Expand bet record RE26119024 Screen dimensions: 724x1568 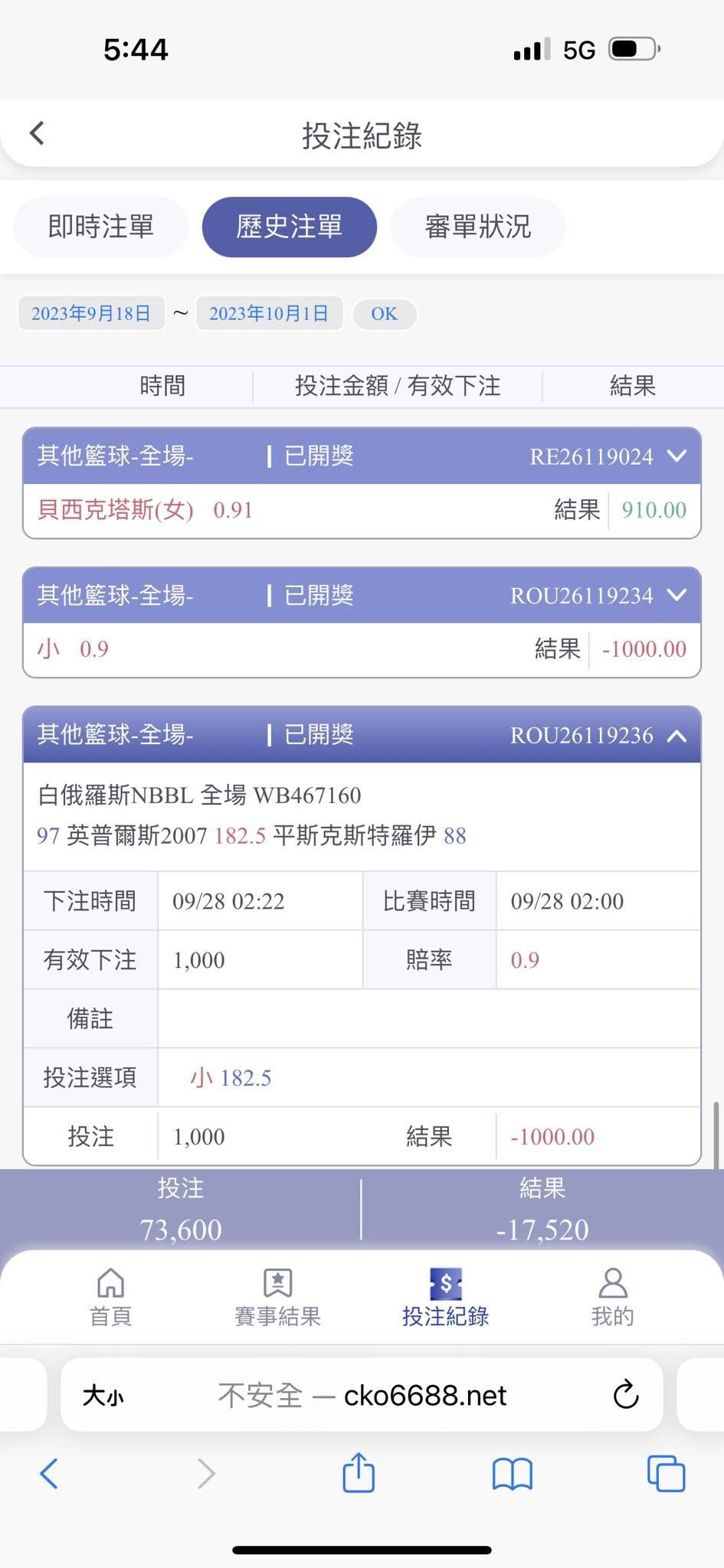[676, 456]
